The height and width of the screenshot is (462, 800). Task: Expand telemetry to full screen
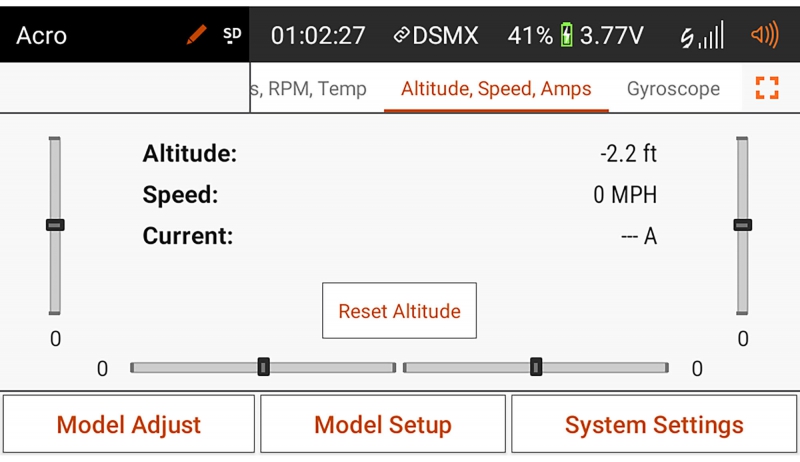click(767, 88)
